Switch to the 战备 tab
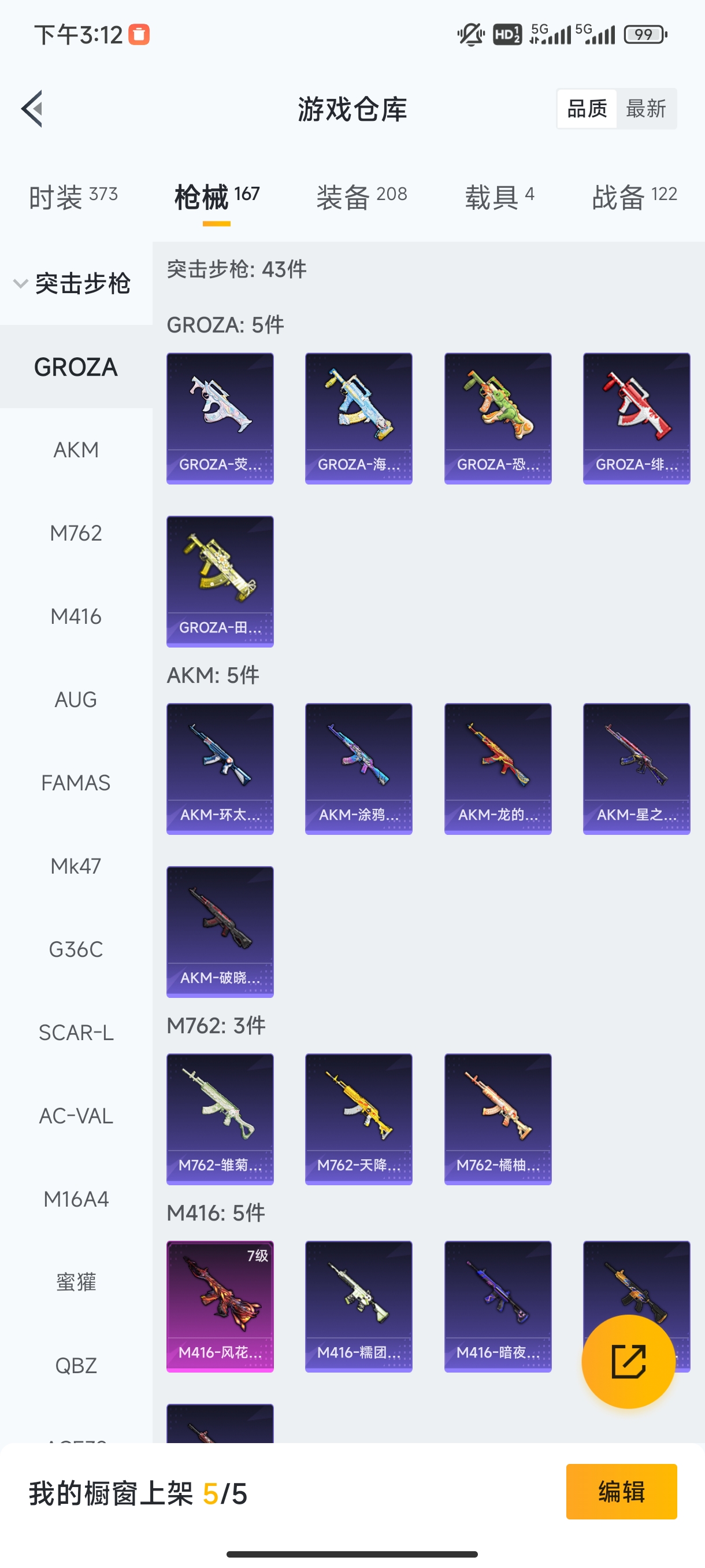Viewport: 705px width, 1568px height. tap(634, 197)
